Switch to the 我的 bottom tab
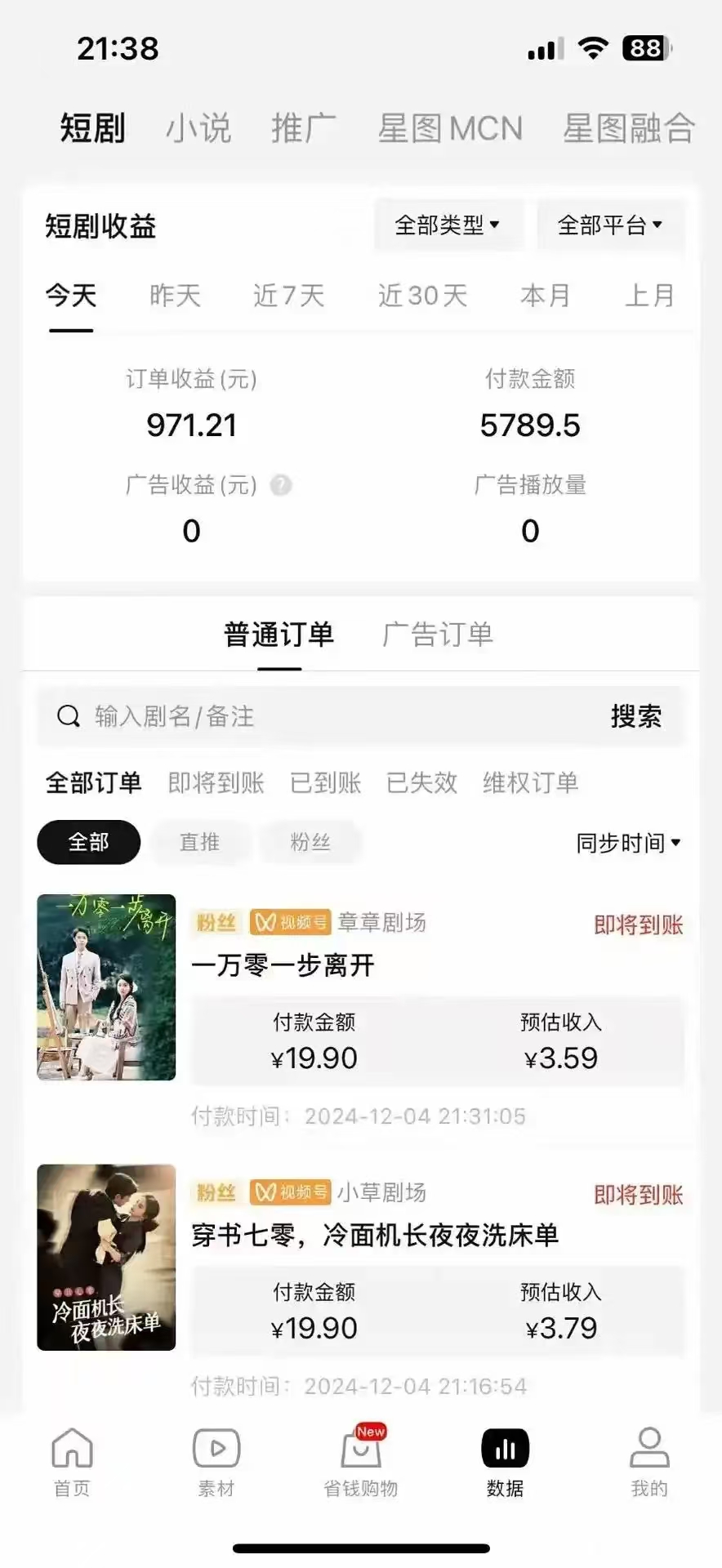Screen dimensions: 722x1568 coord(649,1463)
